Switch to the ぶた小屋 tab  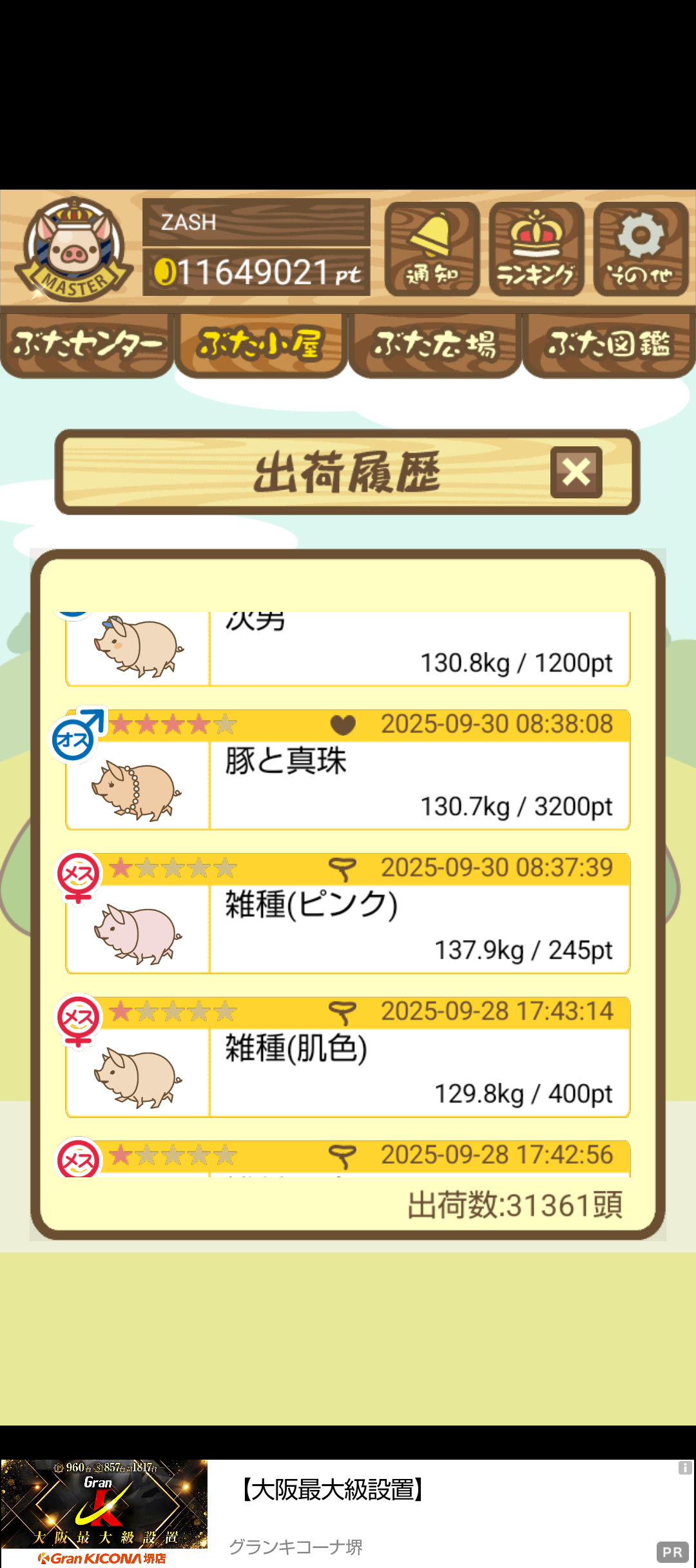[261, 344]
